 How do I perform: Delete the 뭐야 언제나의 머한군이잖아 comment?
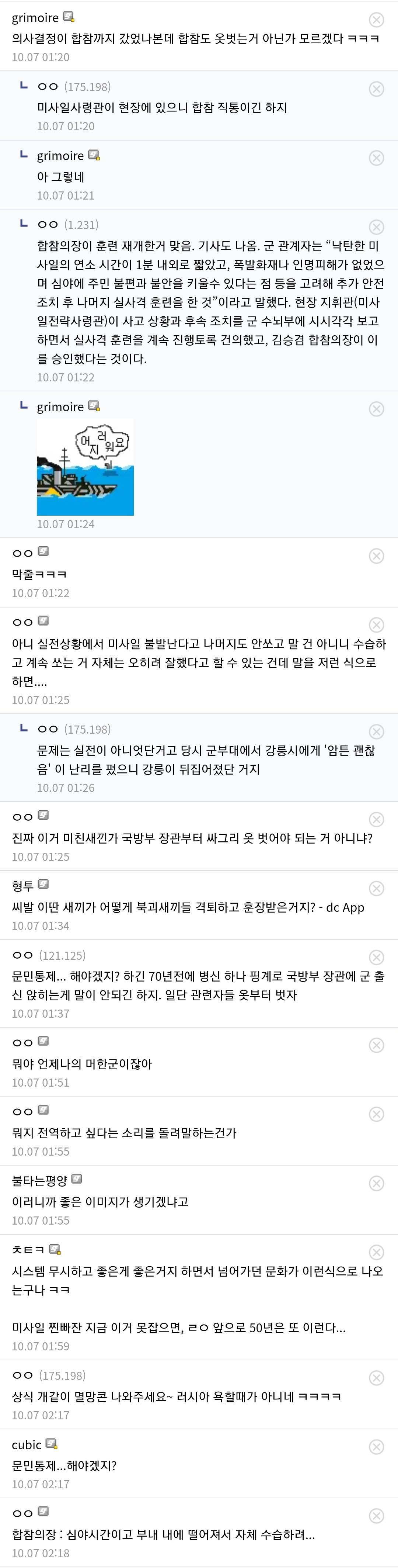pyautogui.click(x=377, y=1045)
